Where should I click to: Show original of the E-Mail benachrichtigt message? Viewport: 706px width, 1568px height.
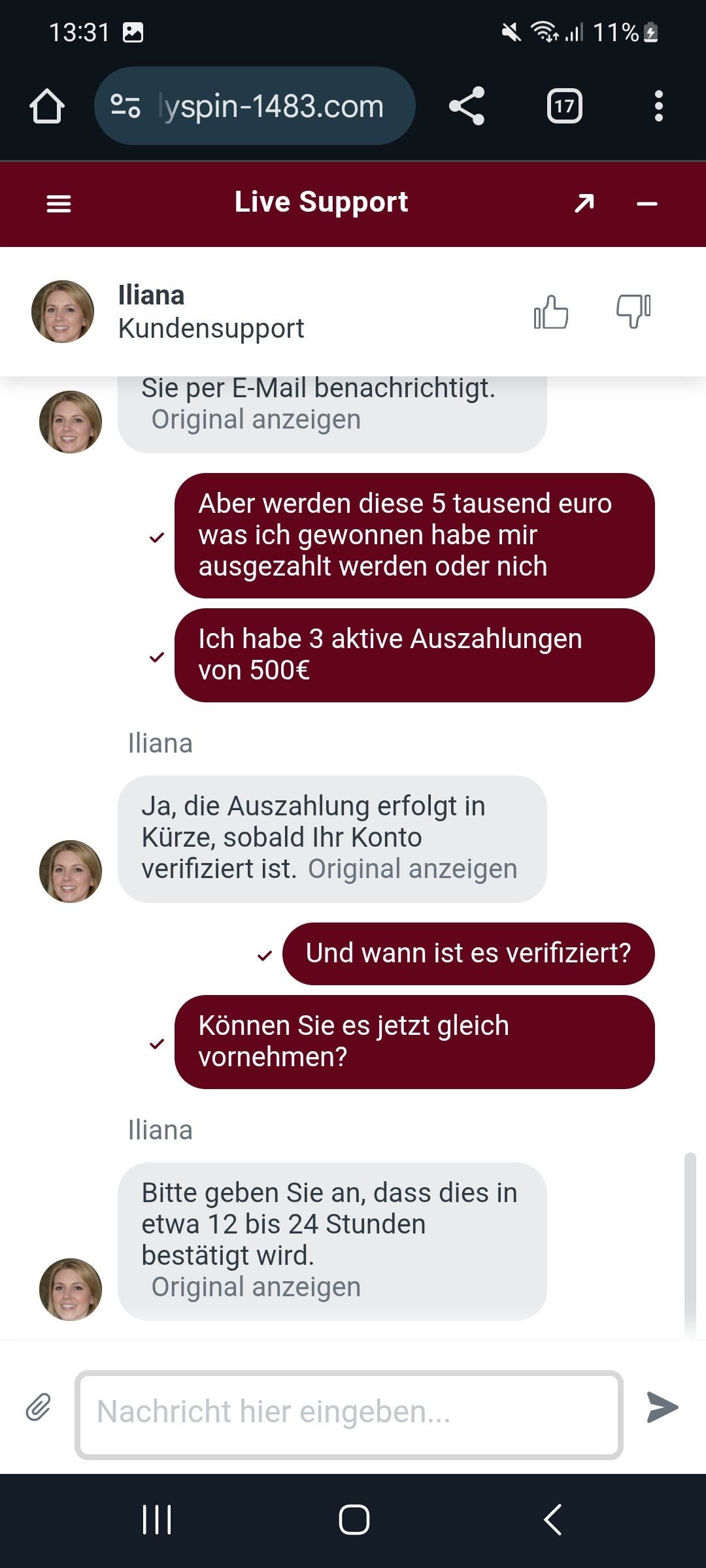256,419
